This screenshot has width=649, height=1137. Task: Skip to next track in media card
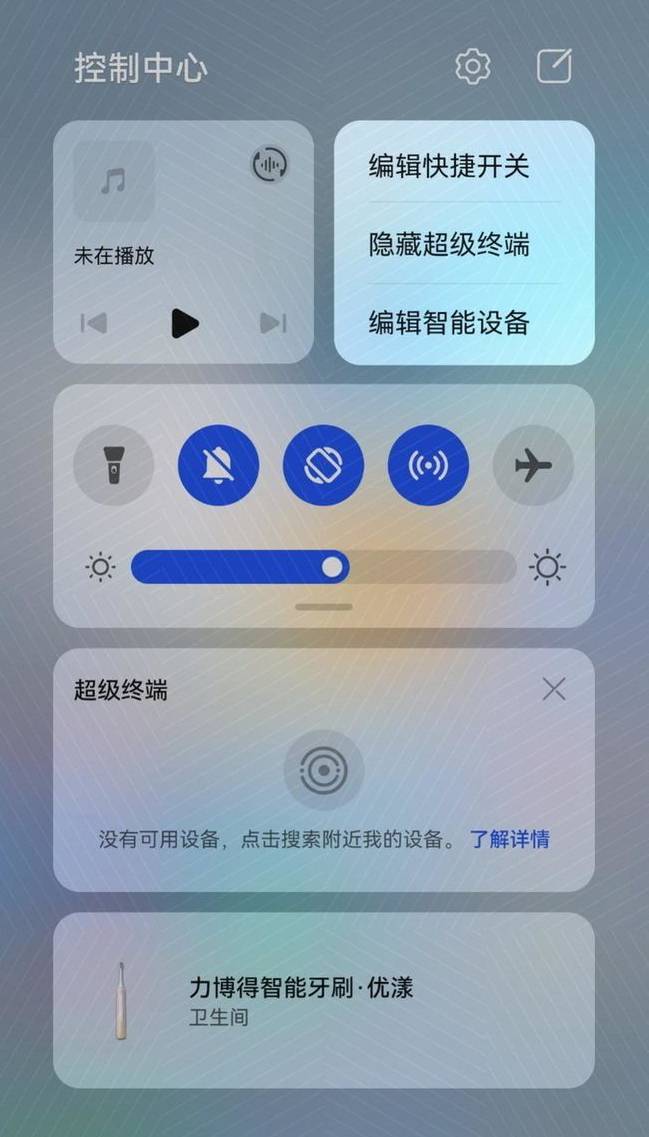point(273,323)
